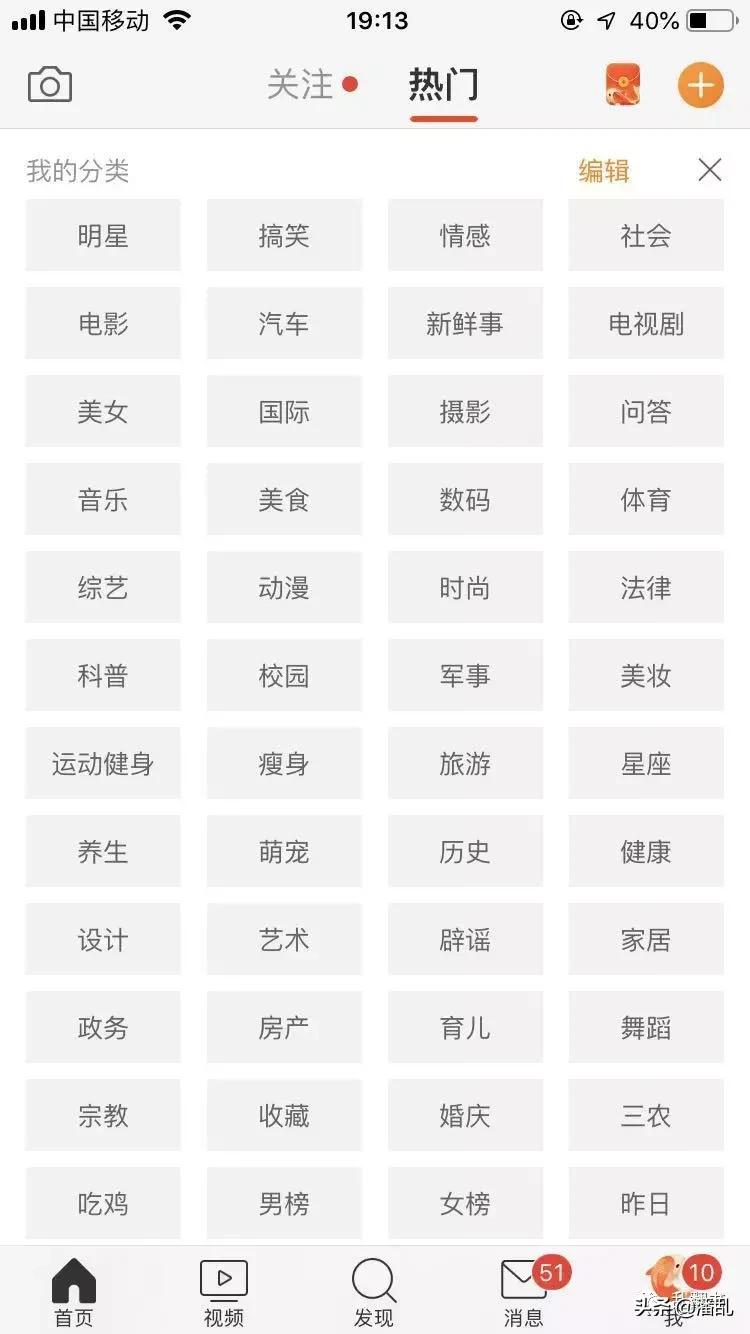Tap the 吃鸡 category
The width and height of the screenshot is (750, 1334).
click(103, 1203)
